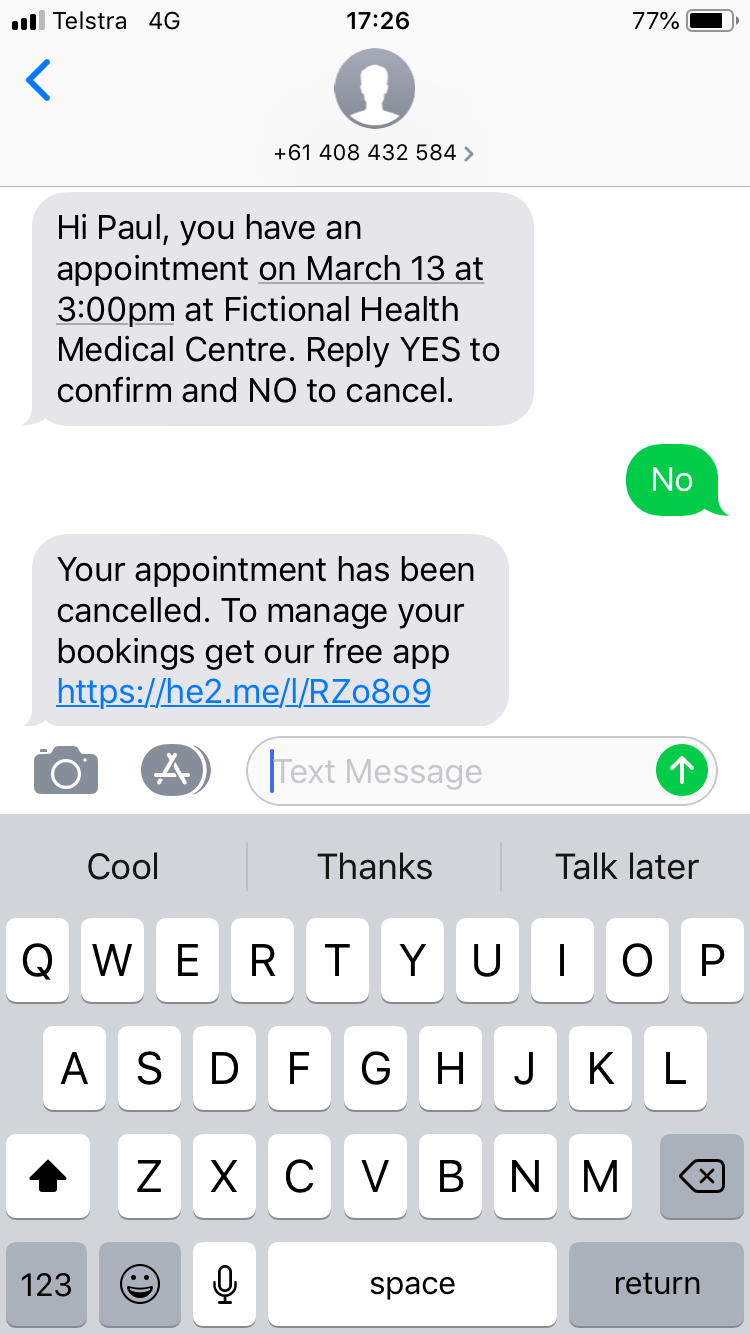Go back to the messages list
Image resolution: width=750 pixels, height=1334 pixels.
click(x=39, y=81)
